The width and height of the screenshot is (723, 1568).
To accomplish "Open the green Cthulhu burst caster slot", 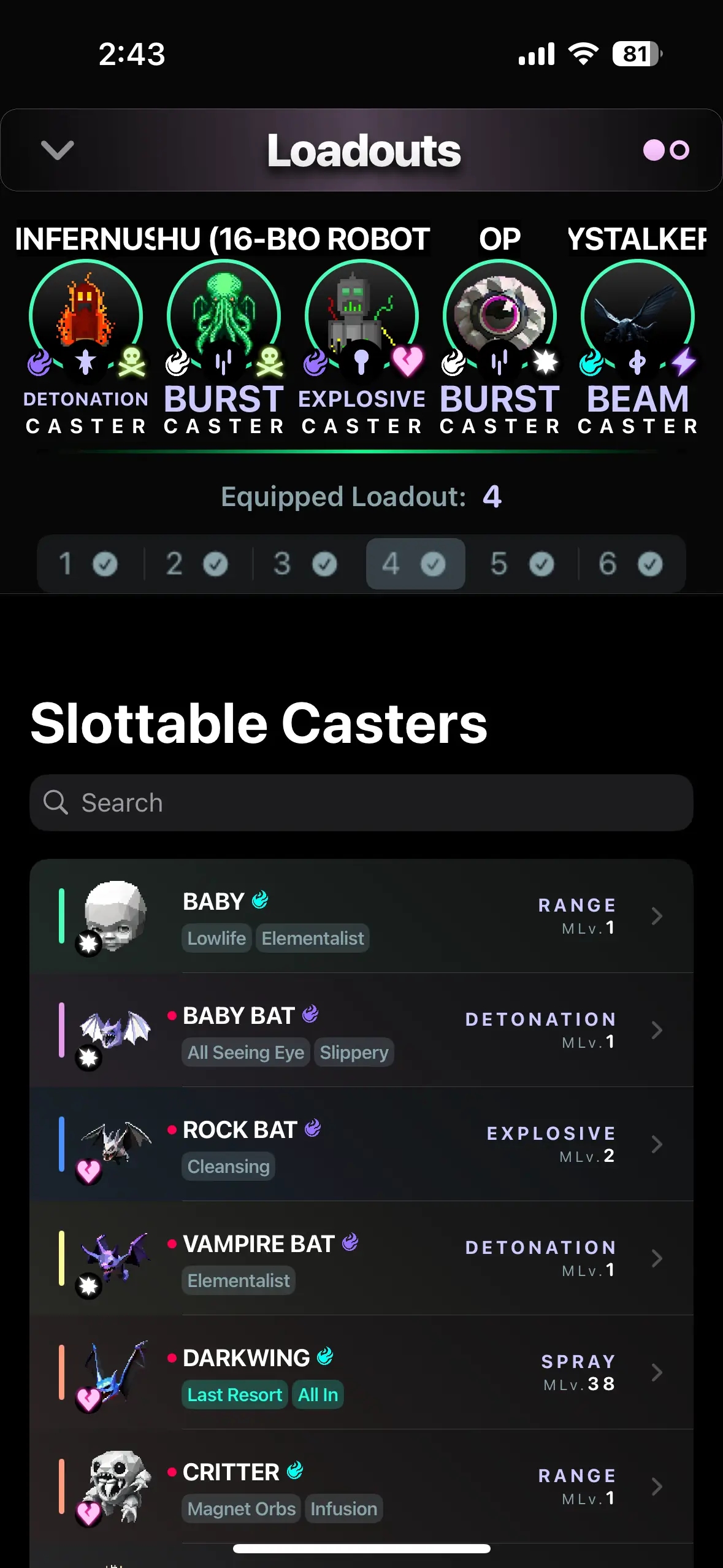I will click(x=224, y=316).
